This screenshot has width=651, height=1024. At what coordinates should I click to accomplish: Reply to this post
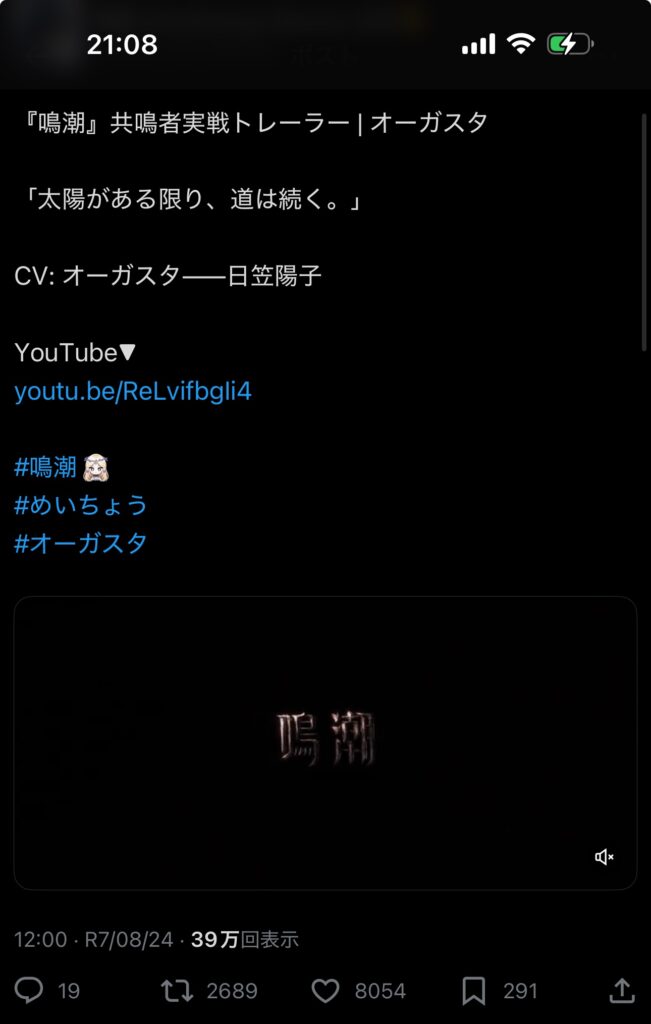pos(30,991)
